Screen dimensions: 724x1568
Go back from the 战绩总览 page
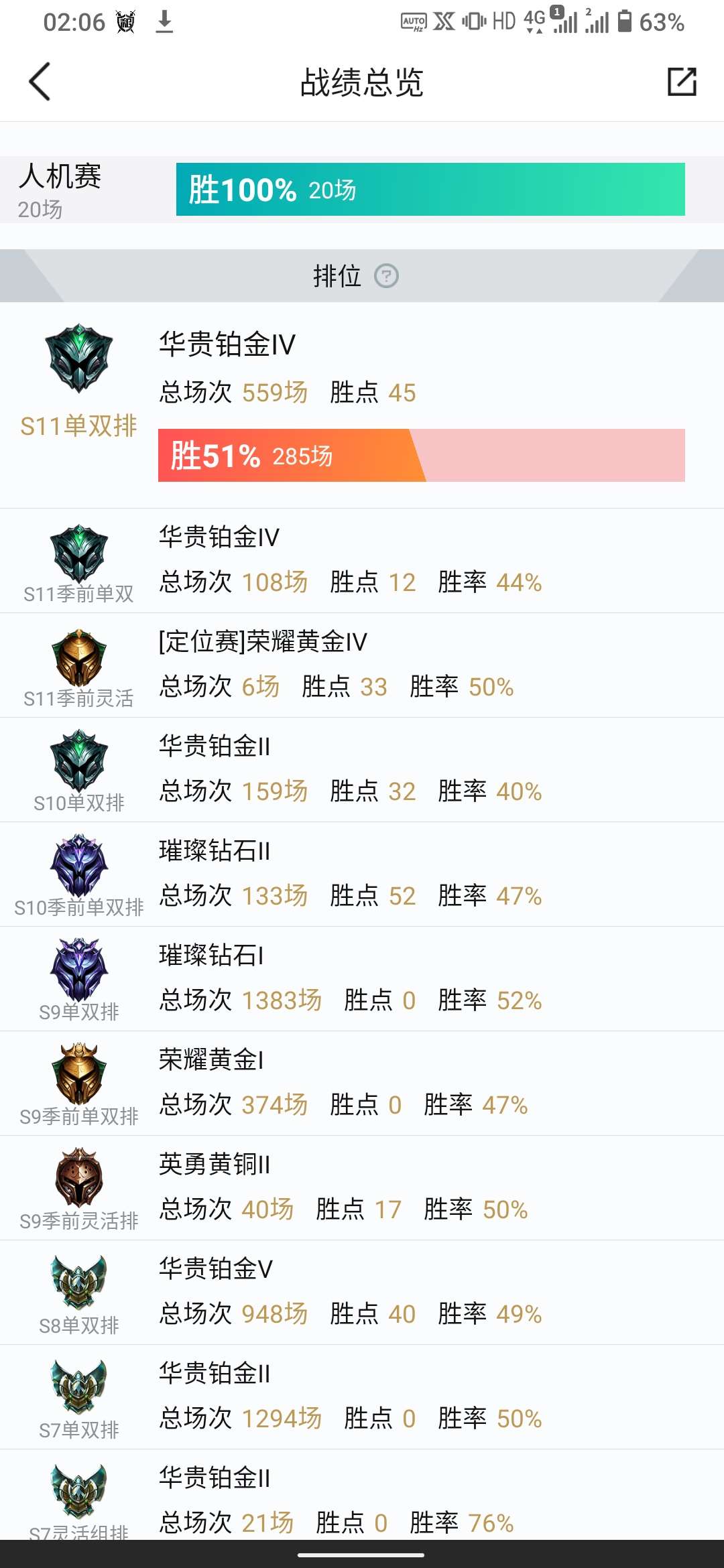tap(40, 82)
